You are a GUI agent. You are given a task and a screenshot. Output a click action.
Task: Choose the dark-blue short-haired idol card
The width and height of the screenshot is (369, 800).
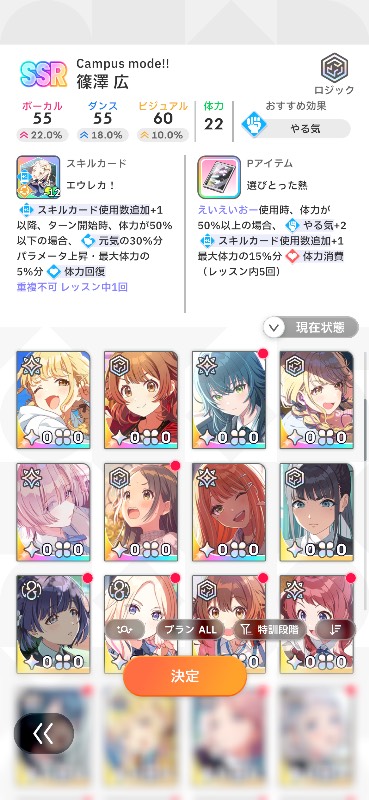tap(53, 624)
